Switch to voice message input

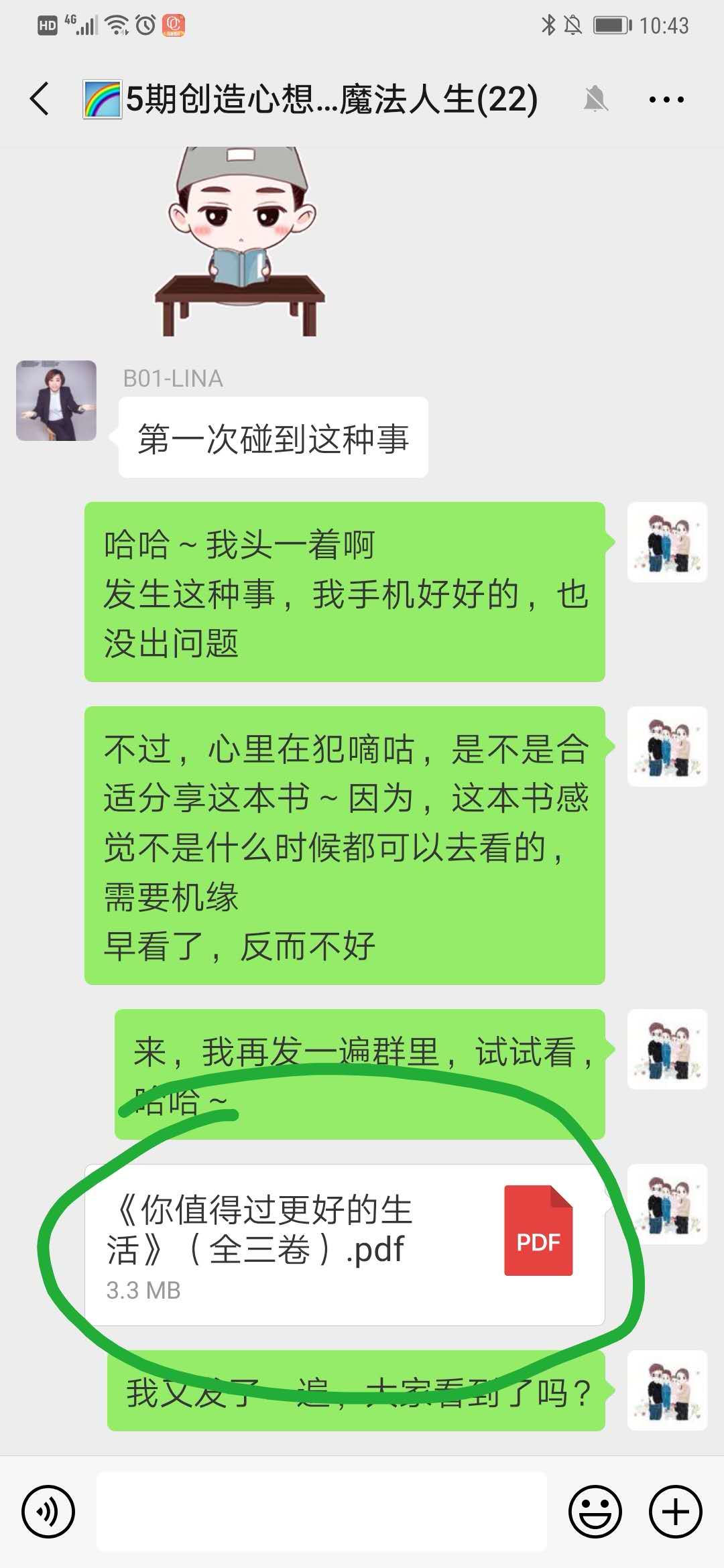[x=48, y=1512]
